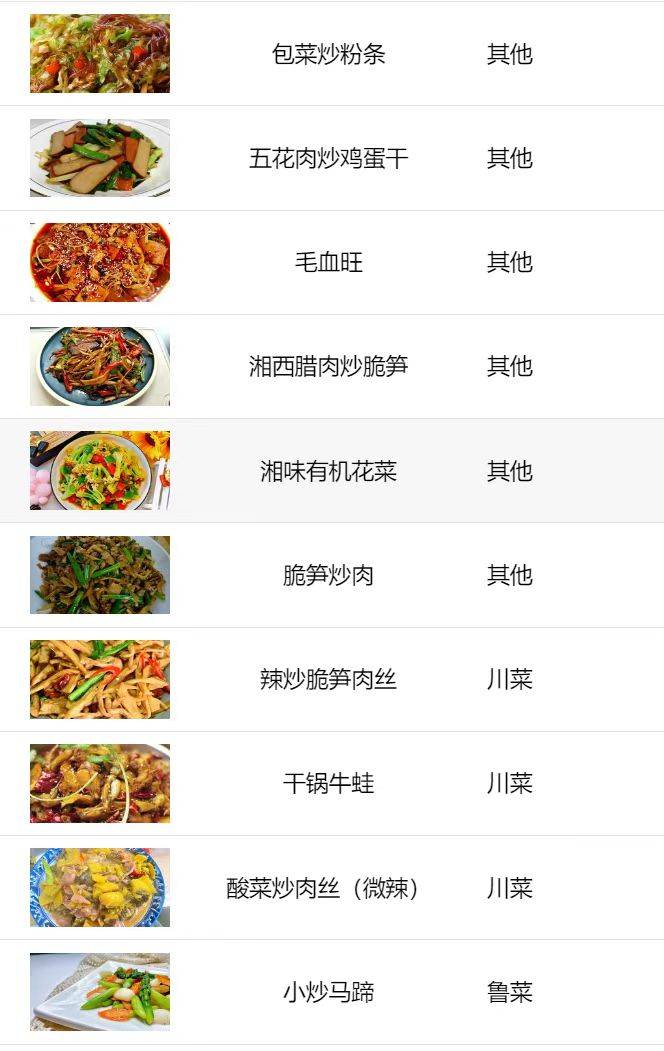
Task: View the 干锅牛蛙 dish entry
Action: point(328,783)
